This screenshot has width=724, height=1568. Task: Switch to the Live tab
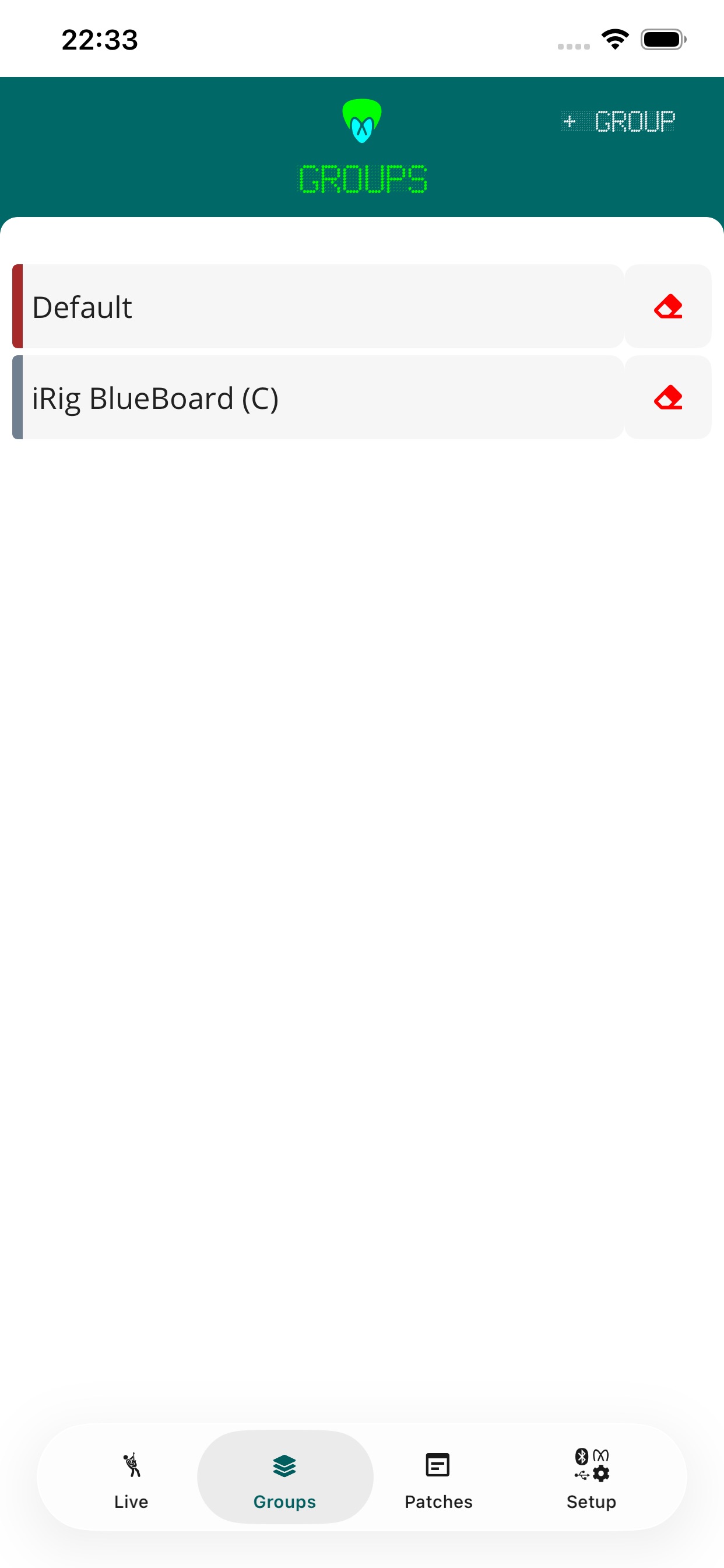(x=131, y=1476)
